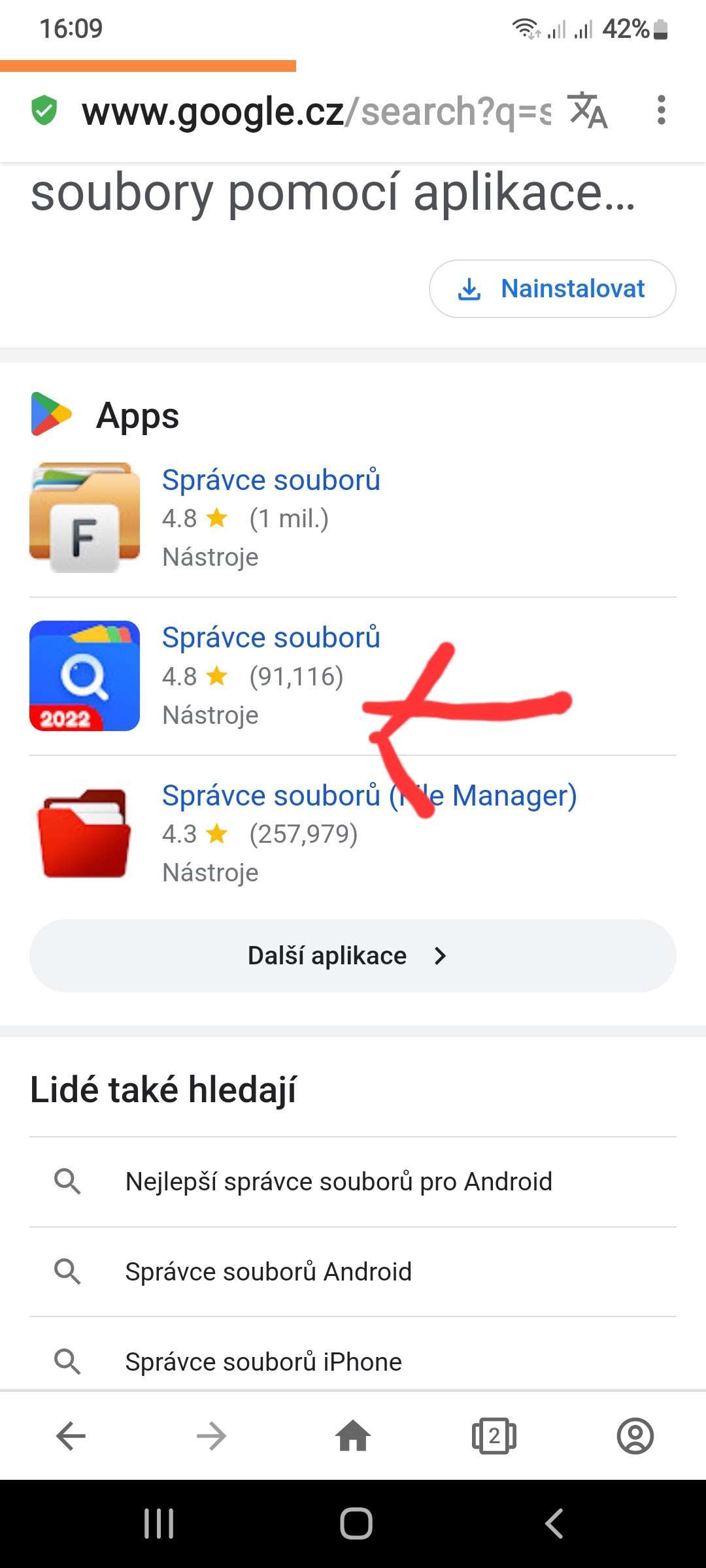
Task: Open the browser home page
Action: pos(353,1436)
